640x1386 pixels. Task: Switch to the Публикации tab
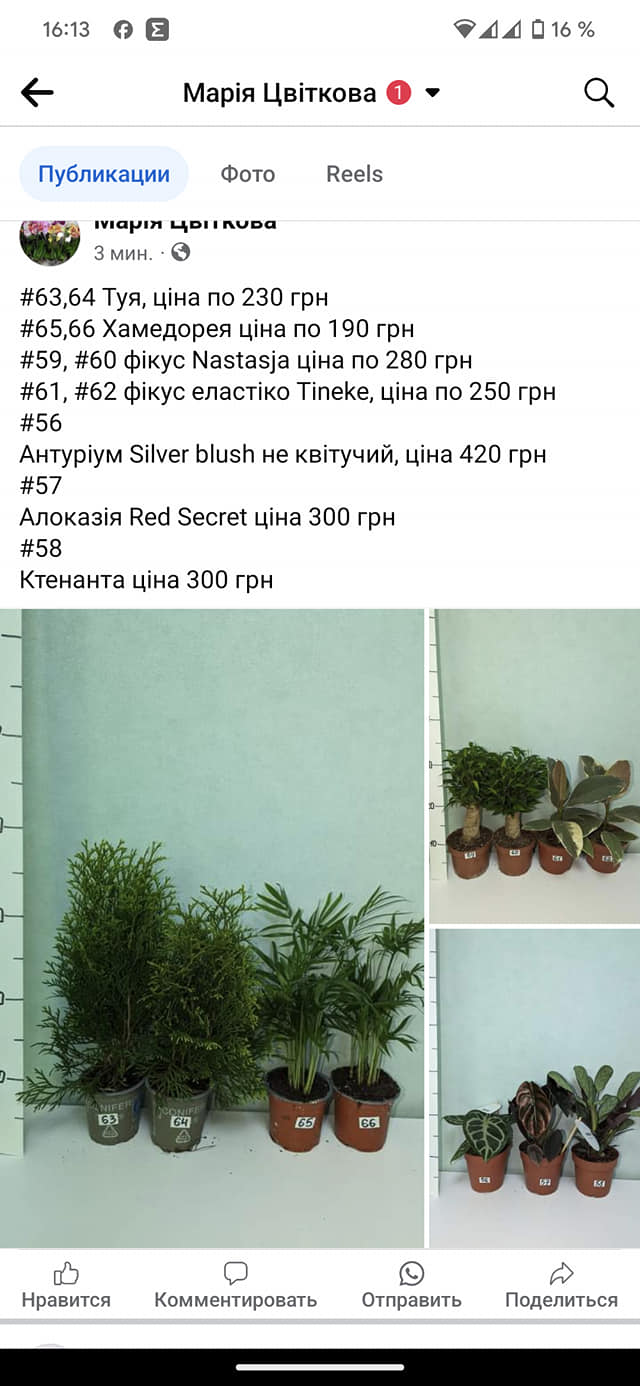click(104, 174)
